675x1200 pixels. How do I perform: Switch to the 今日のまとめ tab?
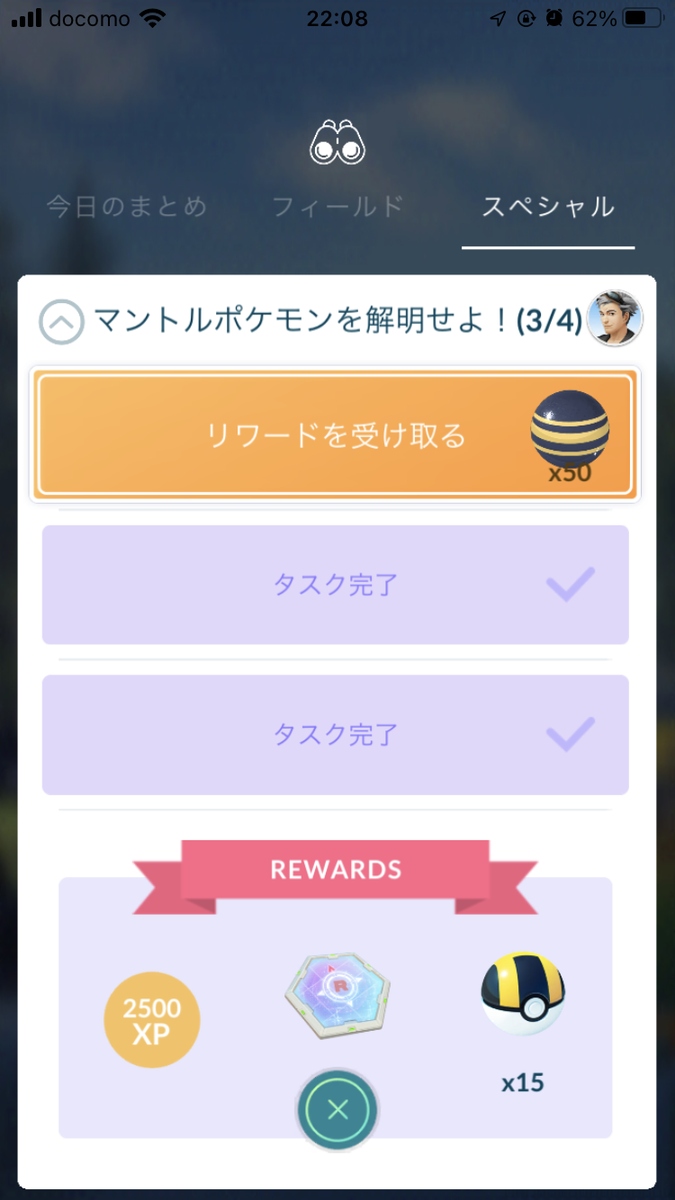tap(127, 207)
